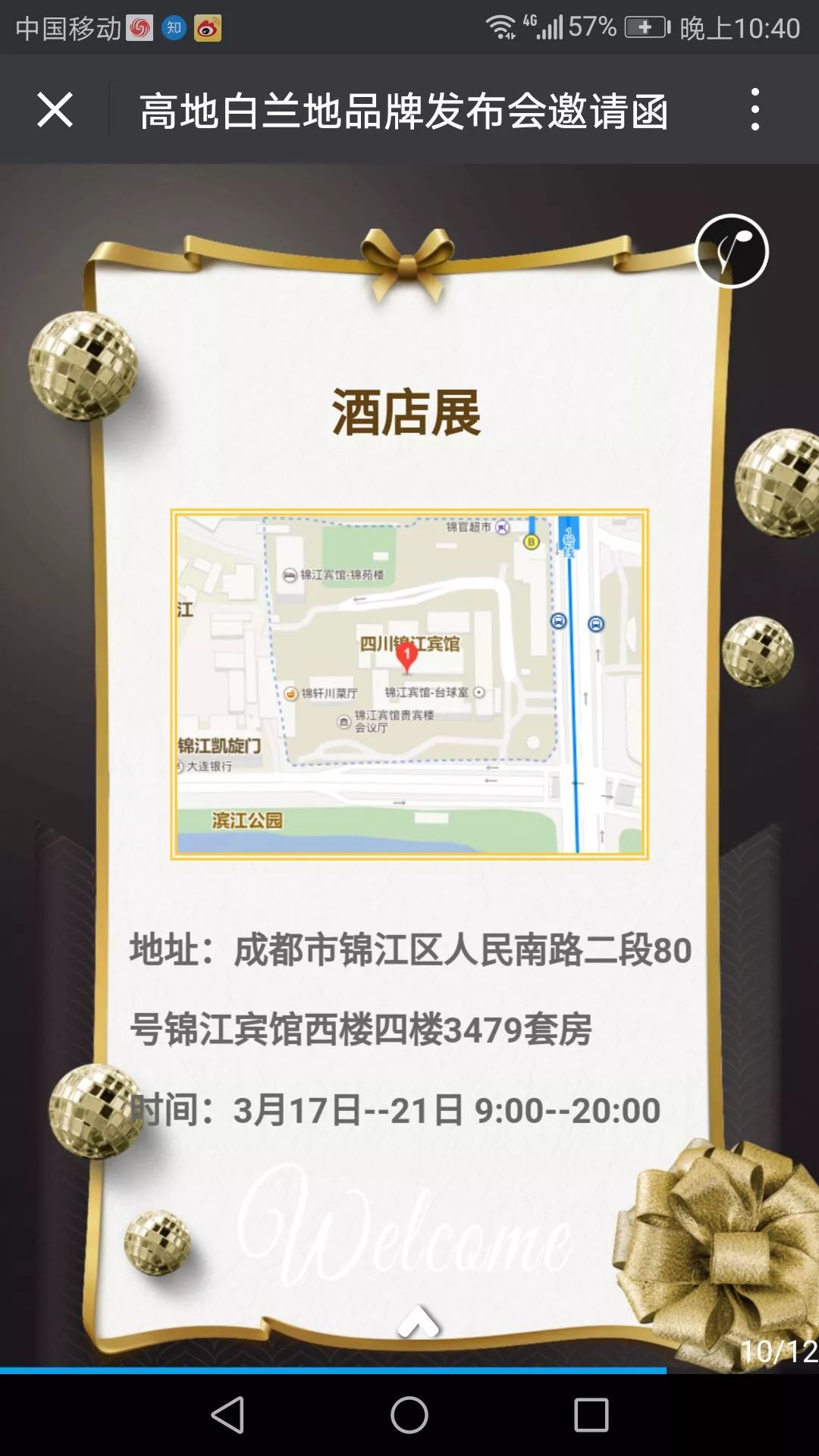Close the invitation web page
Screen dimensions: 819x1456
point(55,110)
